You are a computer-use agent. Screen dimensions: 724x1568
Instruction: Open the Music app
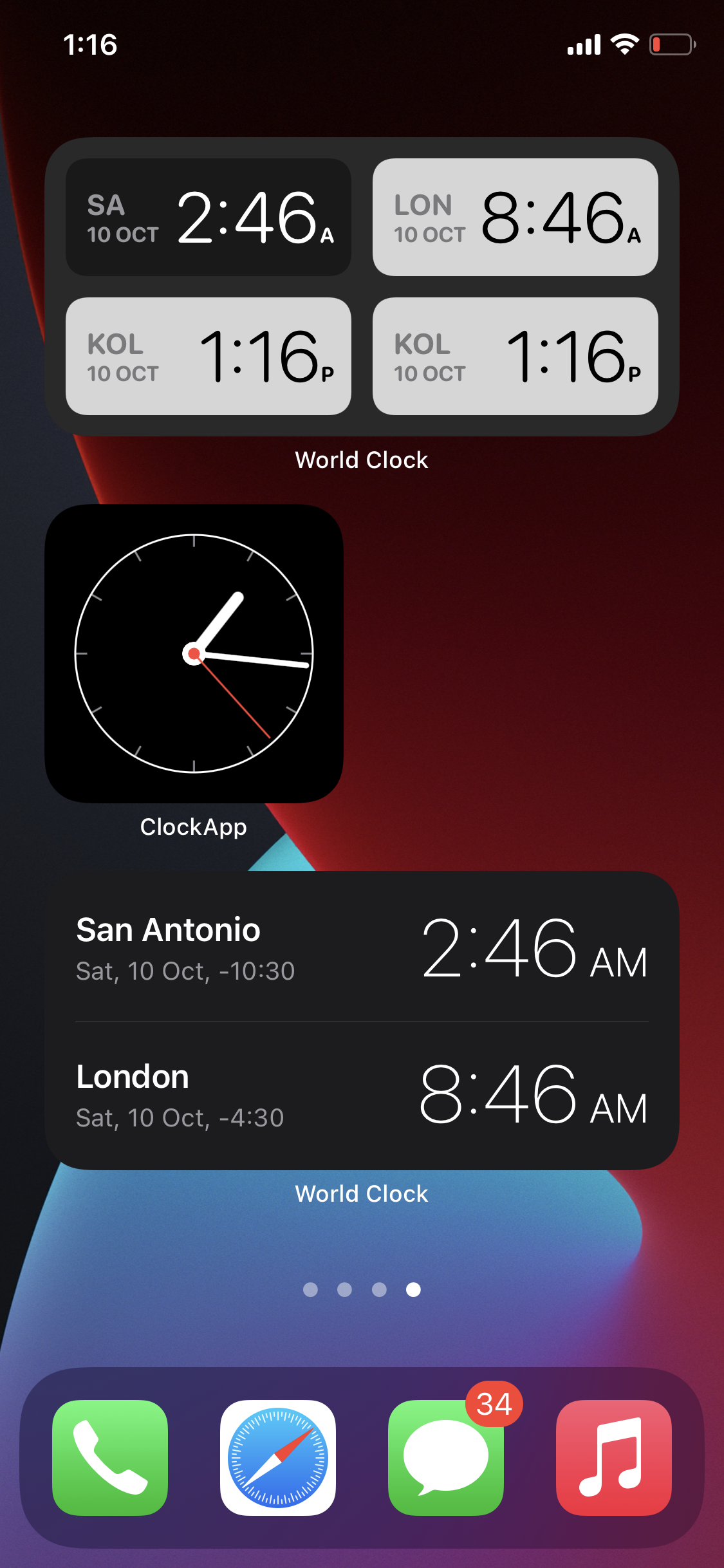tap(613, 1457)
